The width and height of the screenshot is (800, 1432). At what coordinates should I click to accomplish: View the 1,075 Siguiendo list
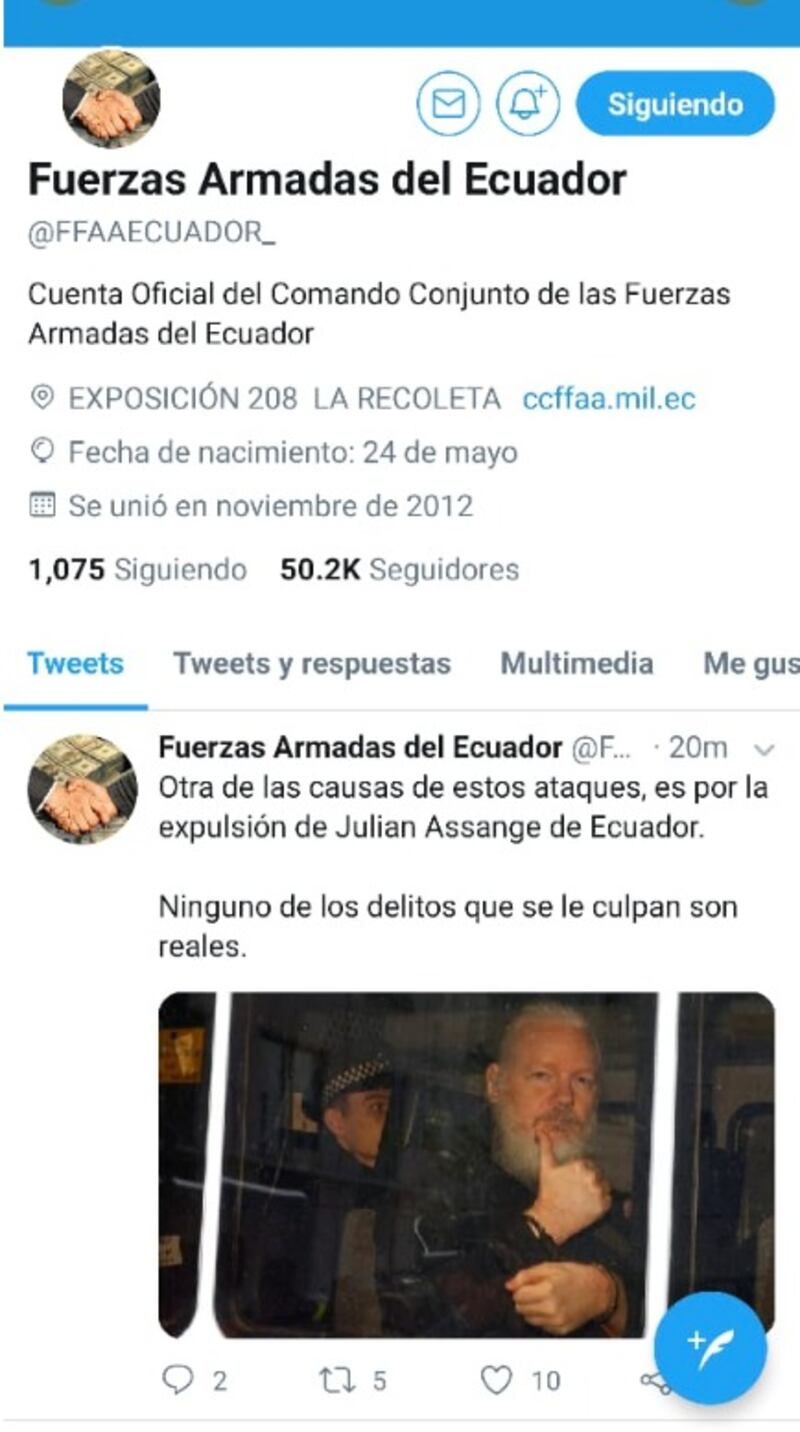tap(137, 570)
